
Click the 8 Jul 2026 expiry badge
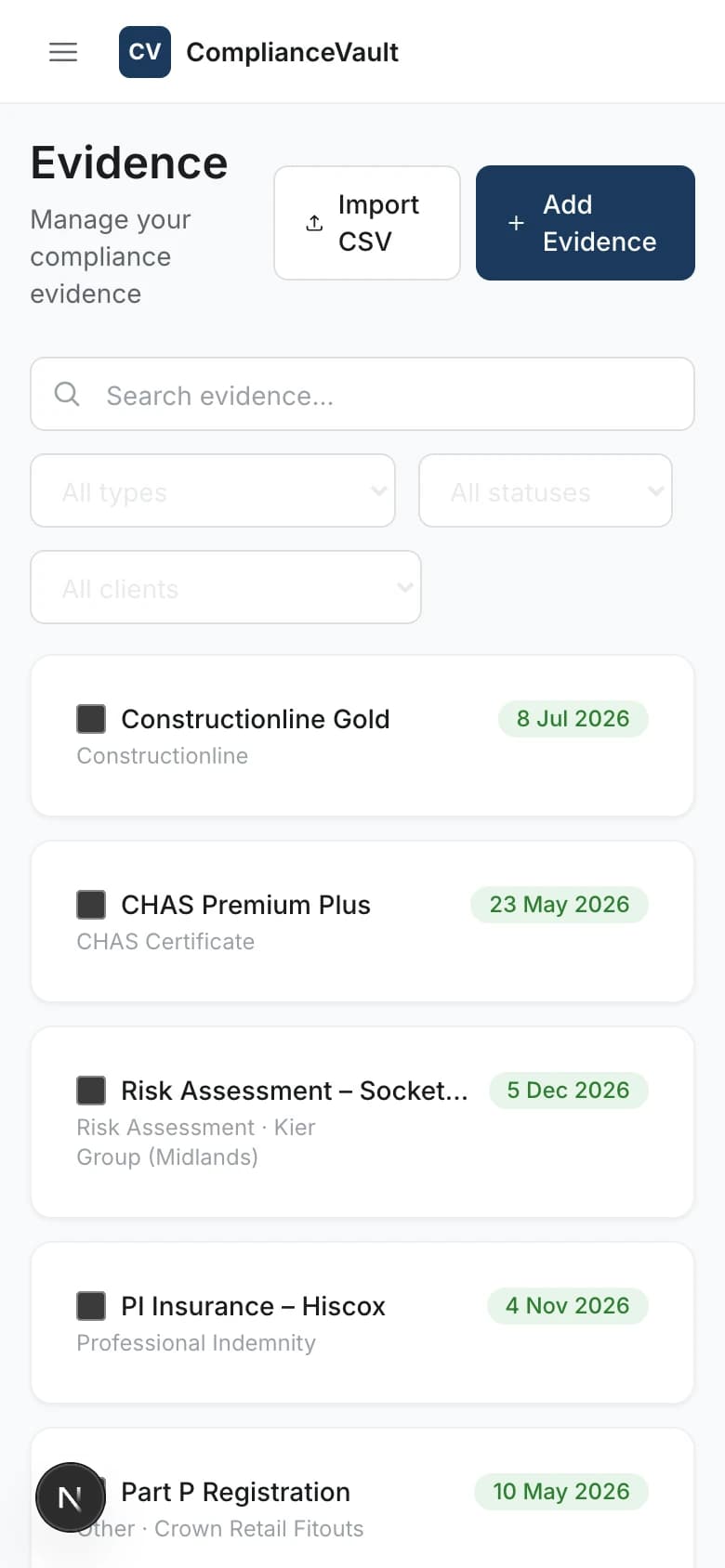point(573,718)
